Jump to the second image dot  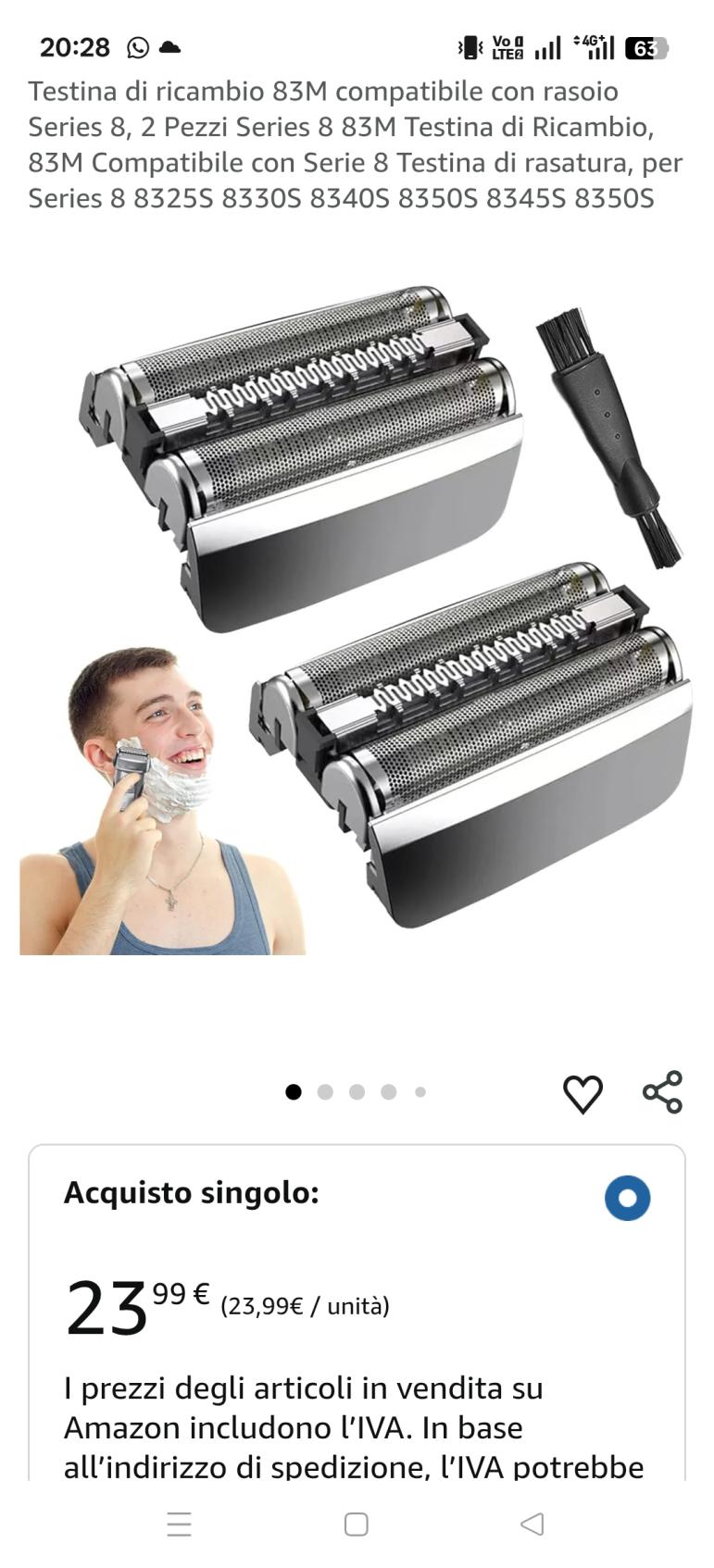325,1092
